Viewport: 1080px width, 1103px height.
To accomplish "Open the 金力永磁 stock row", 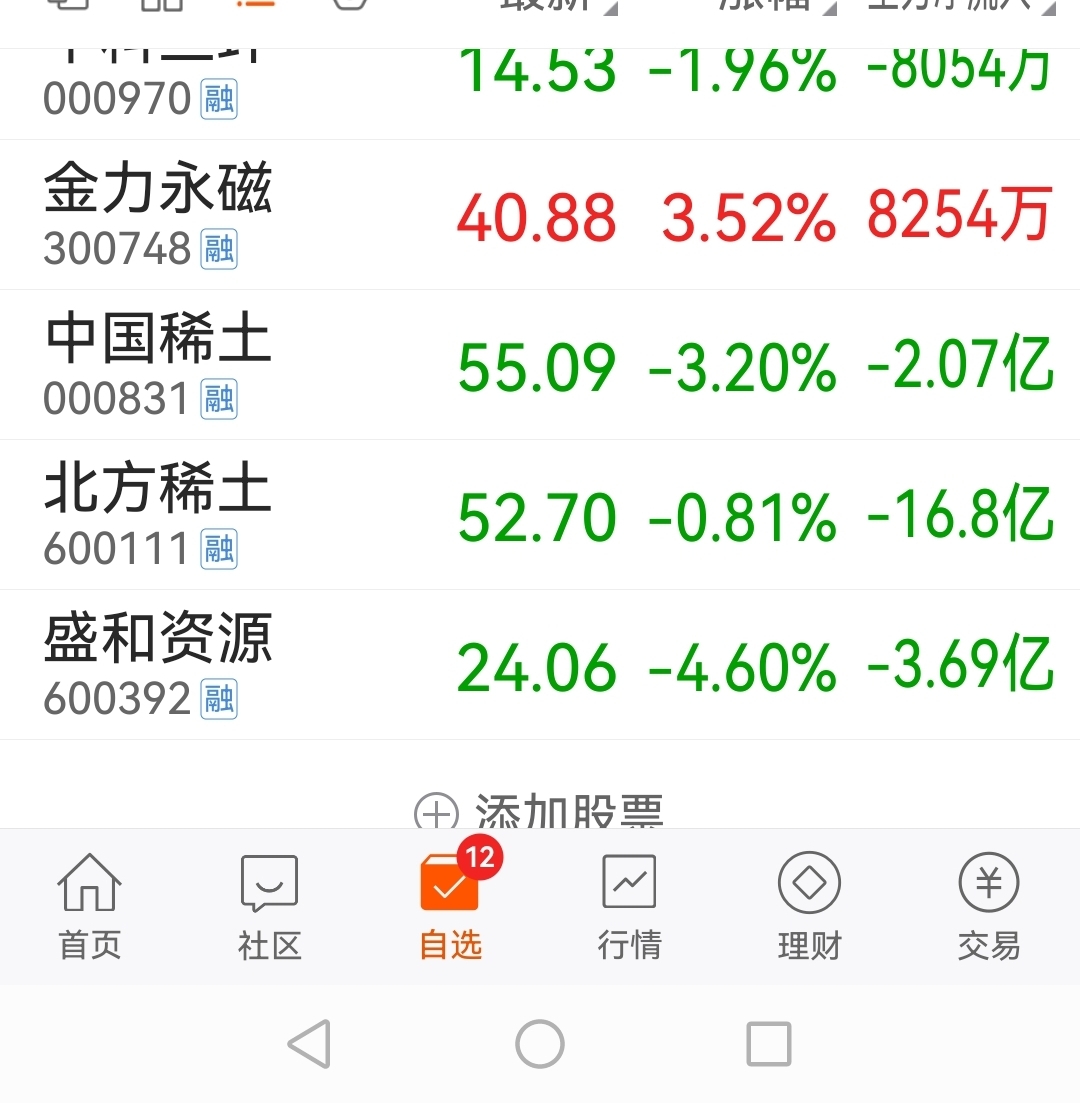I will (540, 215).
